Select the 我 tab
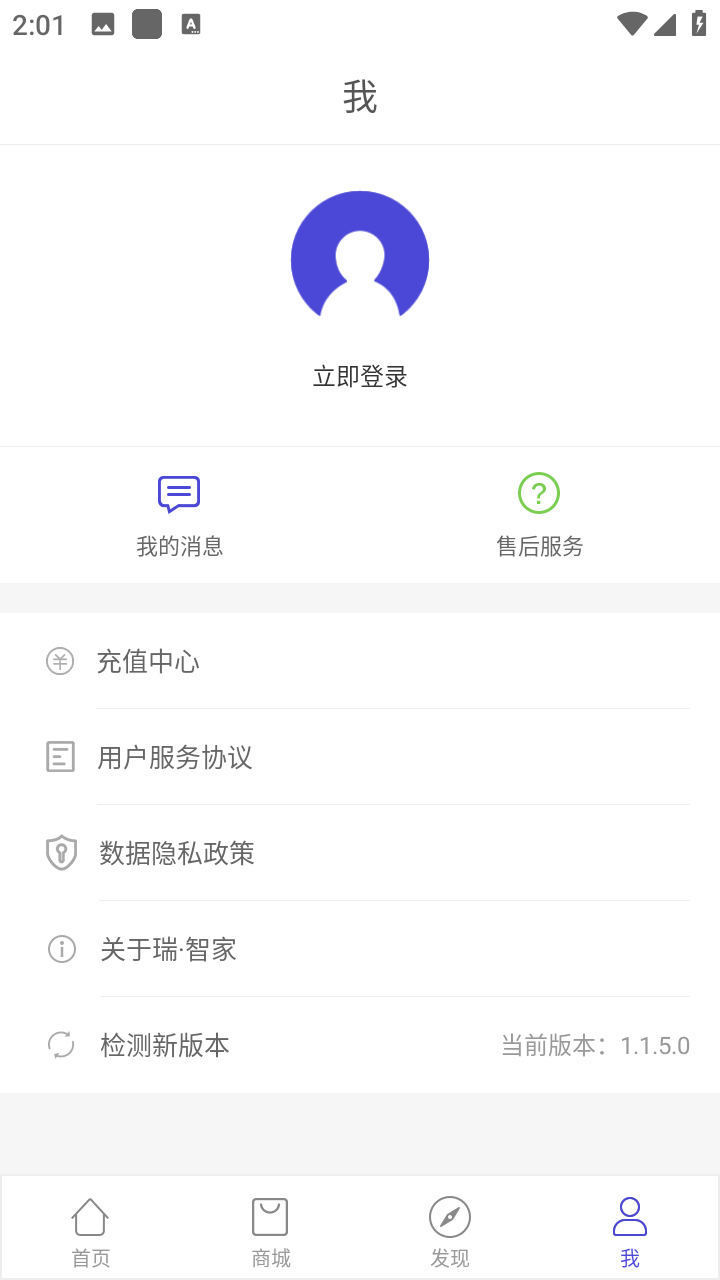This screenshot has height=1280, width=720. tap(630, 1232)
